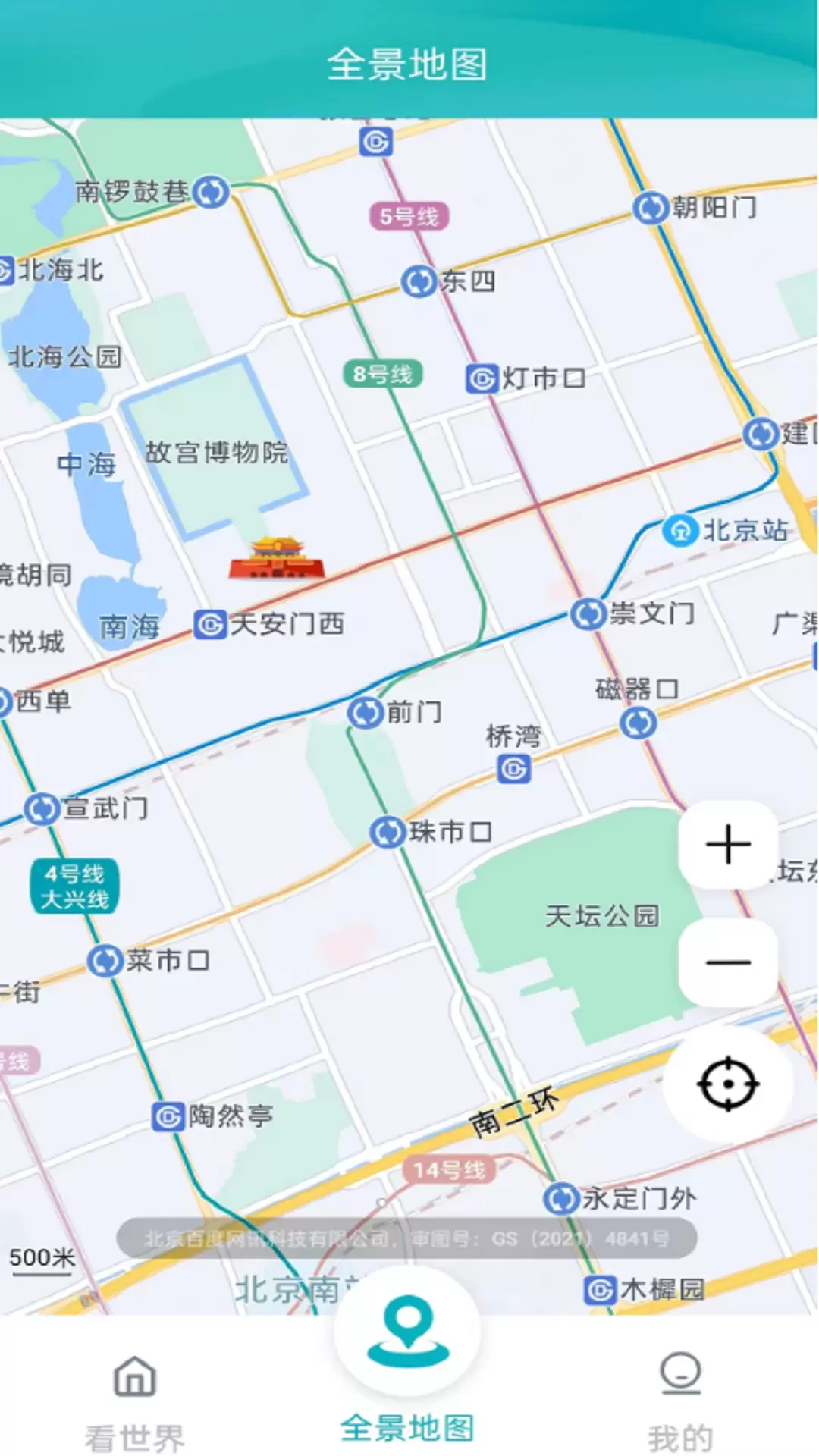The width and height of the screenshot is (819, 1456).
Task: Switch to the 看世界 tab
Action: pyautogui.click(x=135, y=1403)
